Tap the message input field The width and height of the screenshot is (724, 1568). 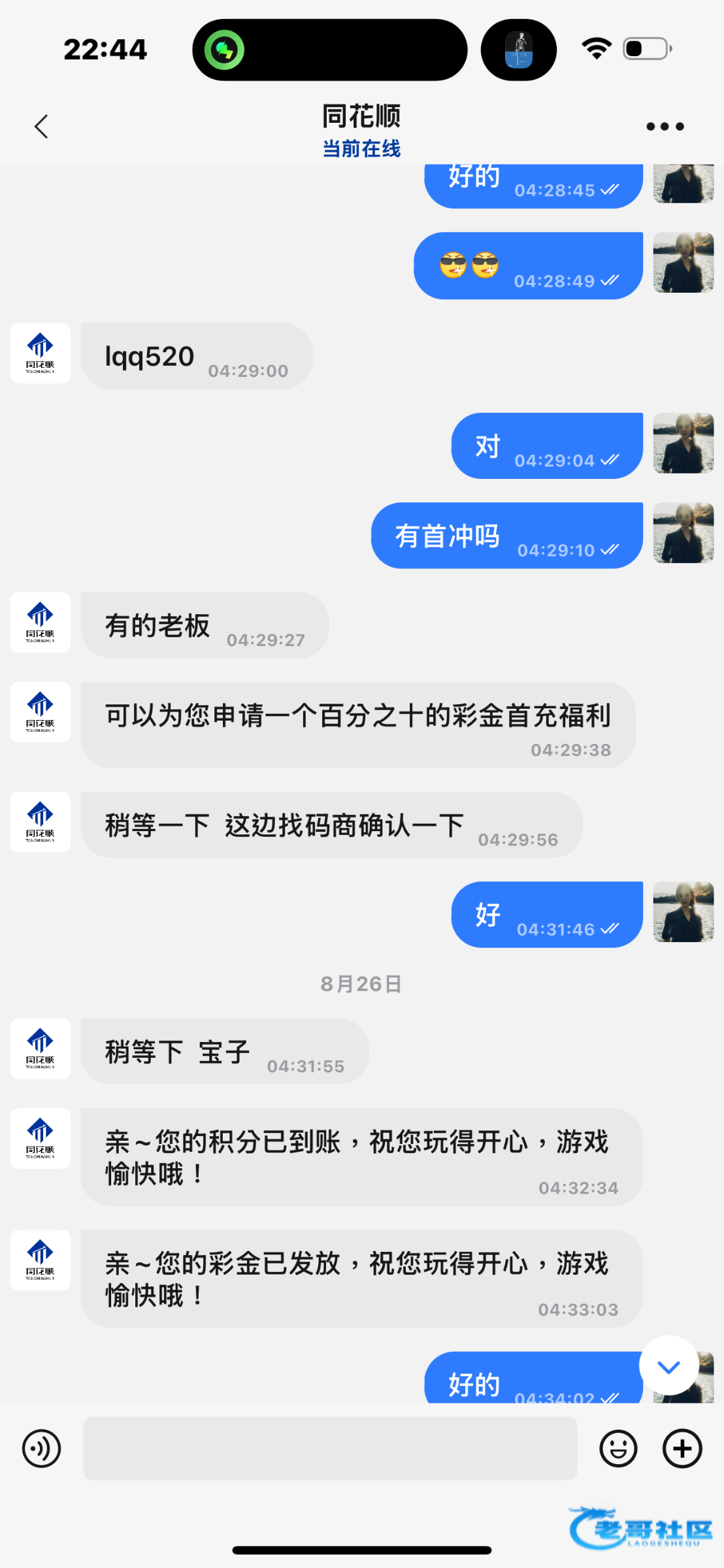pyautogui.click(x=330, y=1448)
